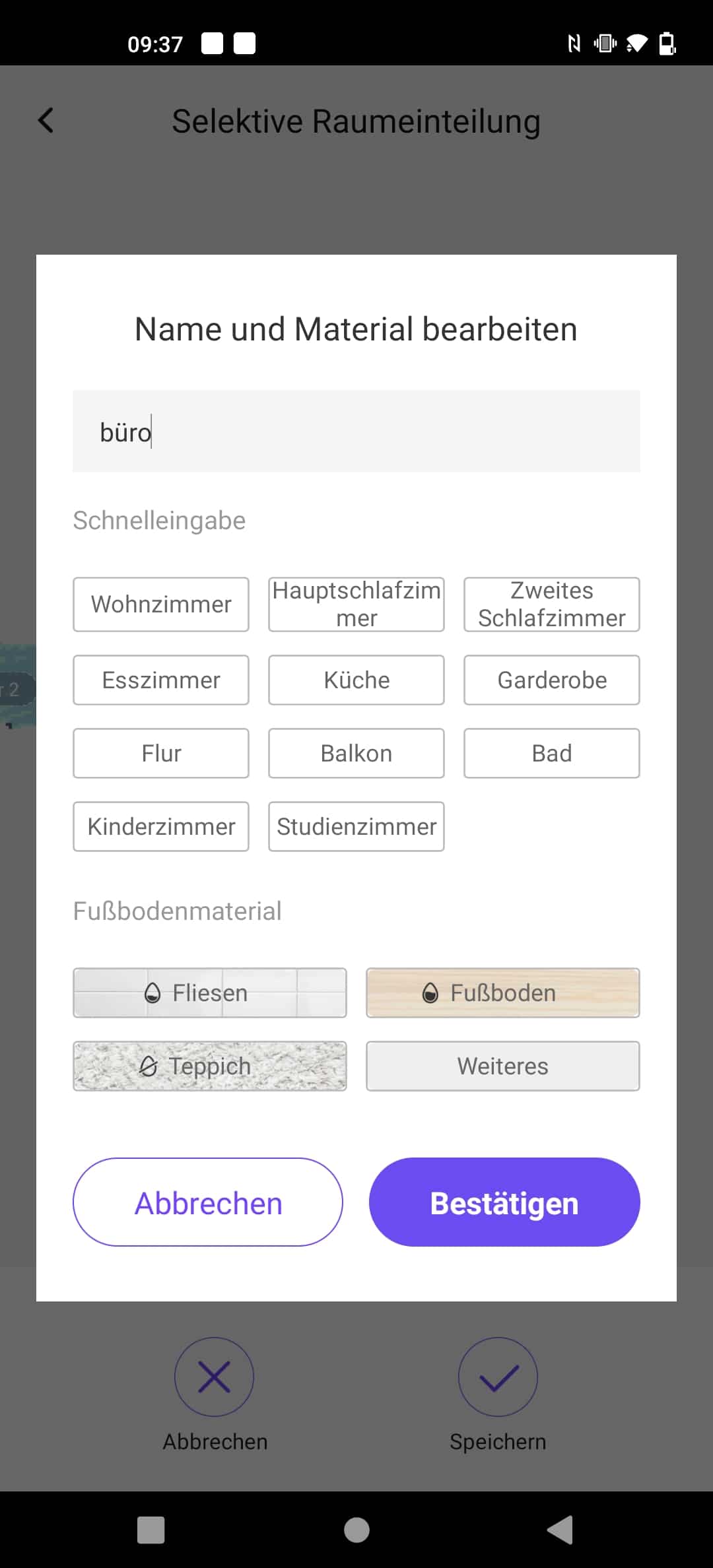The height and width of the screenshot is (1568, 713).
Task: Cancel the dialog with purple-outlined Abbrechen
Action: tap(208, 1202)
